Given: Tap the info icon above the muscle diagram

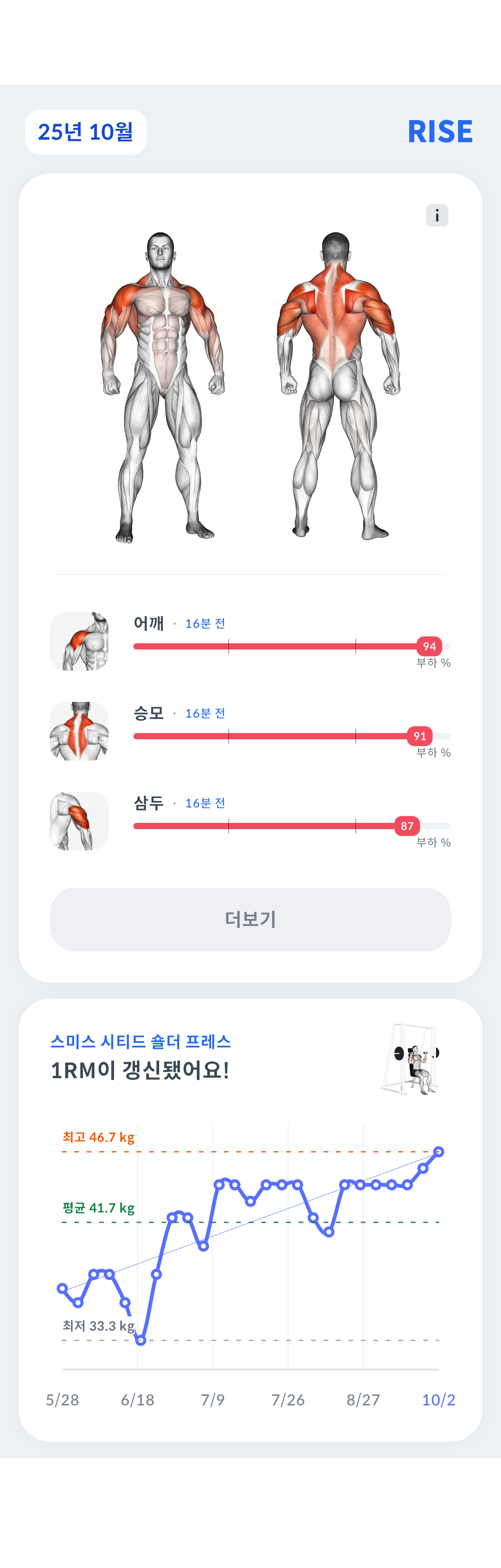Looking at the screenshot, I should click(x=437, y=215).
